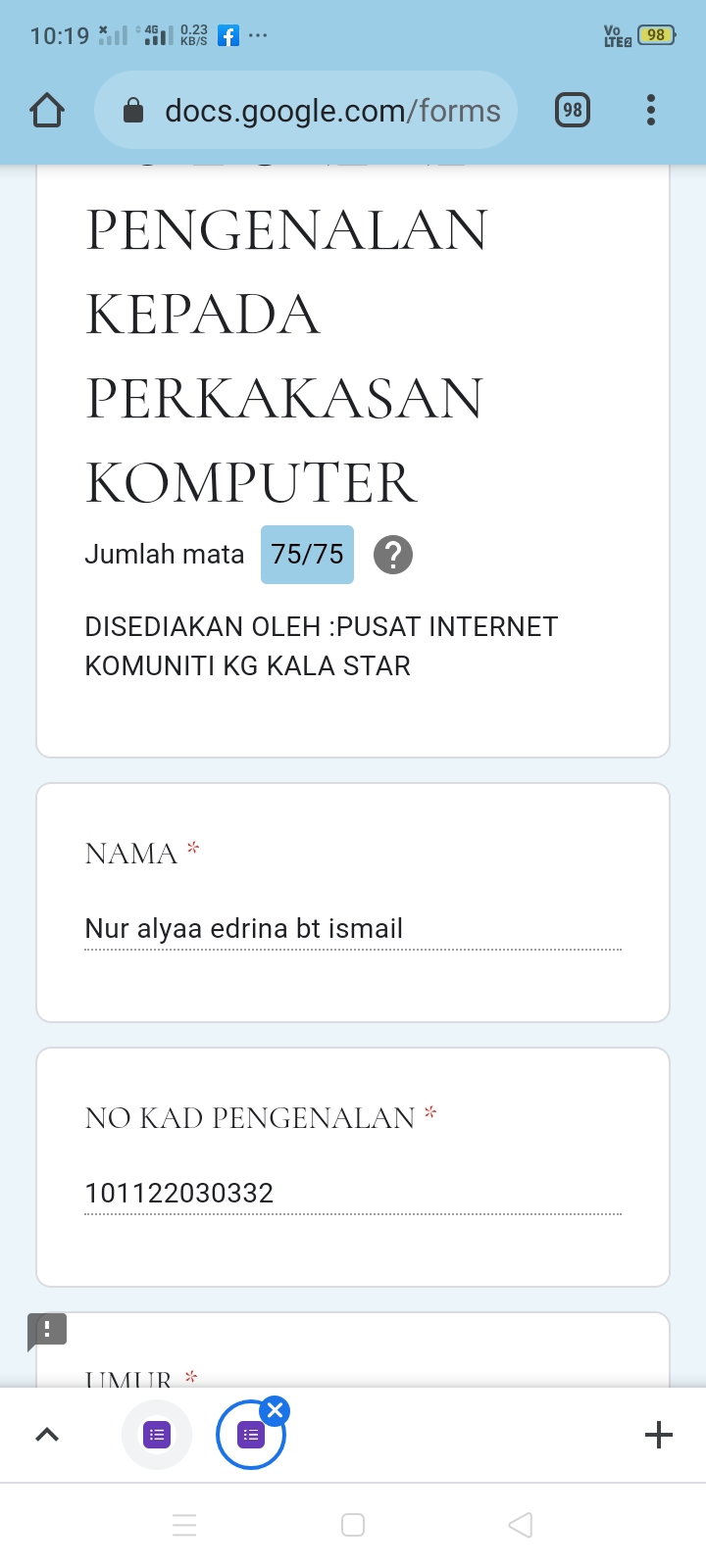Select the NO KAD PENGENALAN field

tap(353, 1193)
